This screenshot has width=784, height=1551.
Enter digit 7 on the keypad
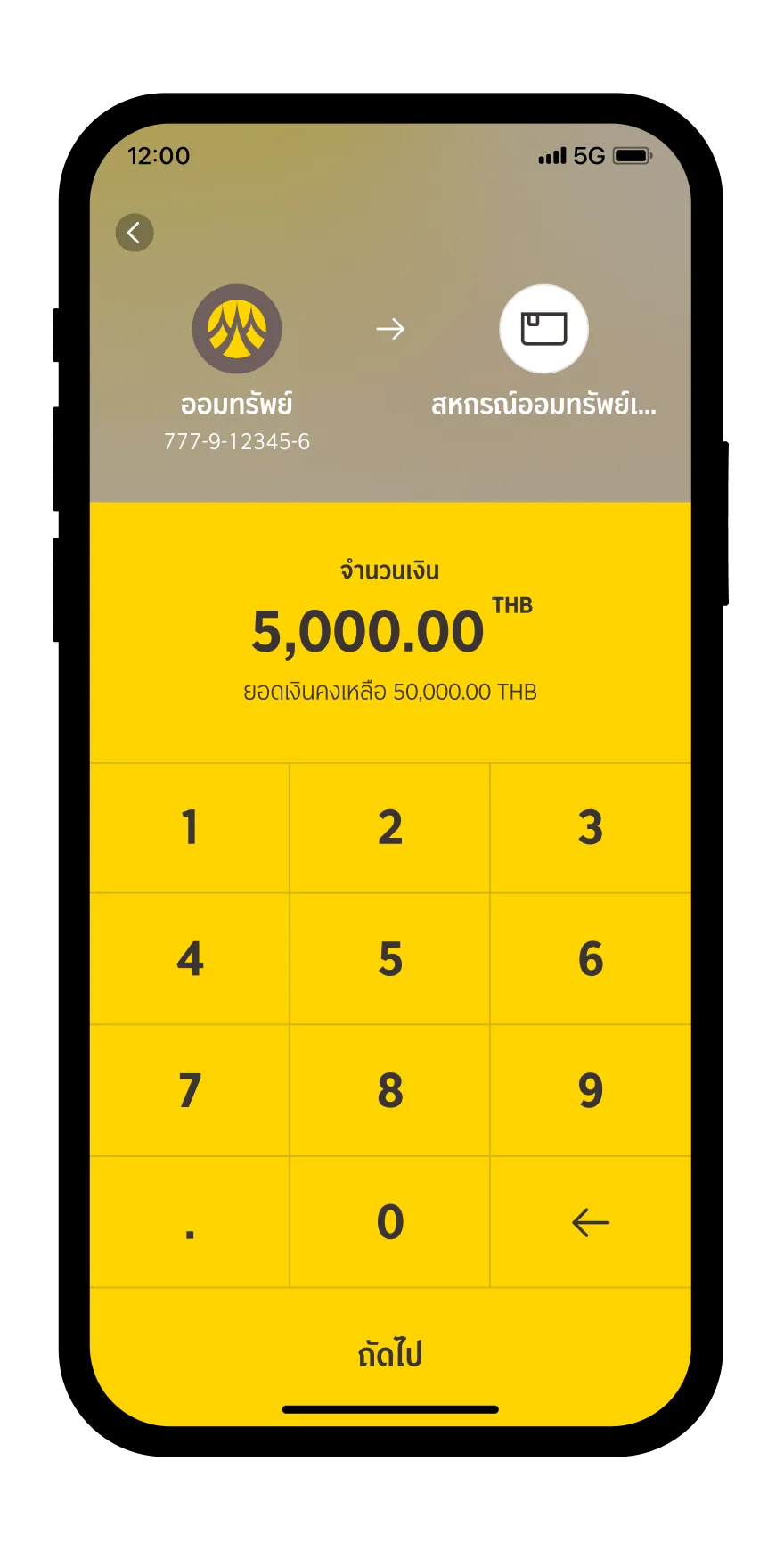click(189, 1090)
